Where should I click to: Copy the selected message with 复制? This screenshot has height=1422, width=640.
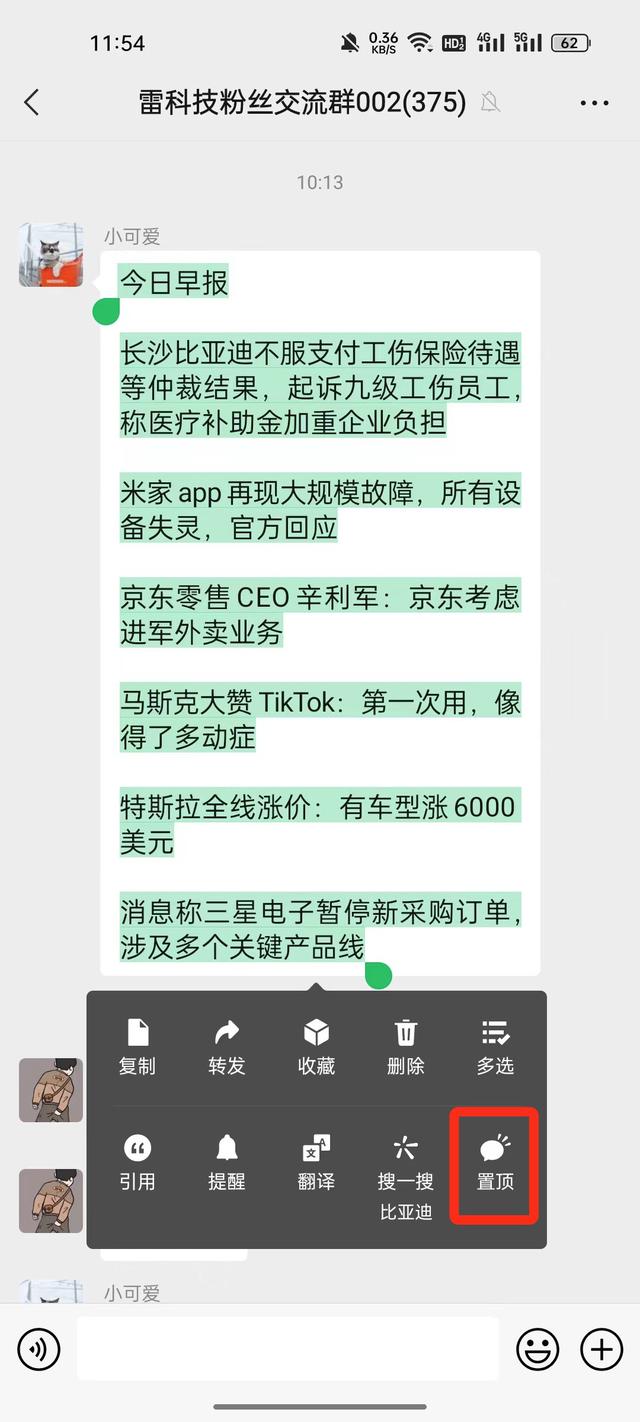(137, 1046)
